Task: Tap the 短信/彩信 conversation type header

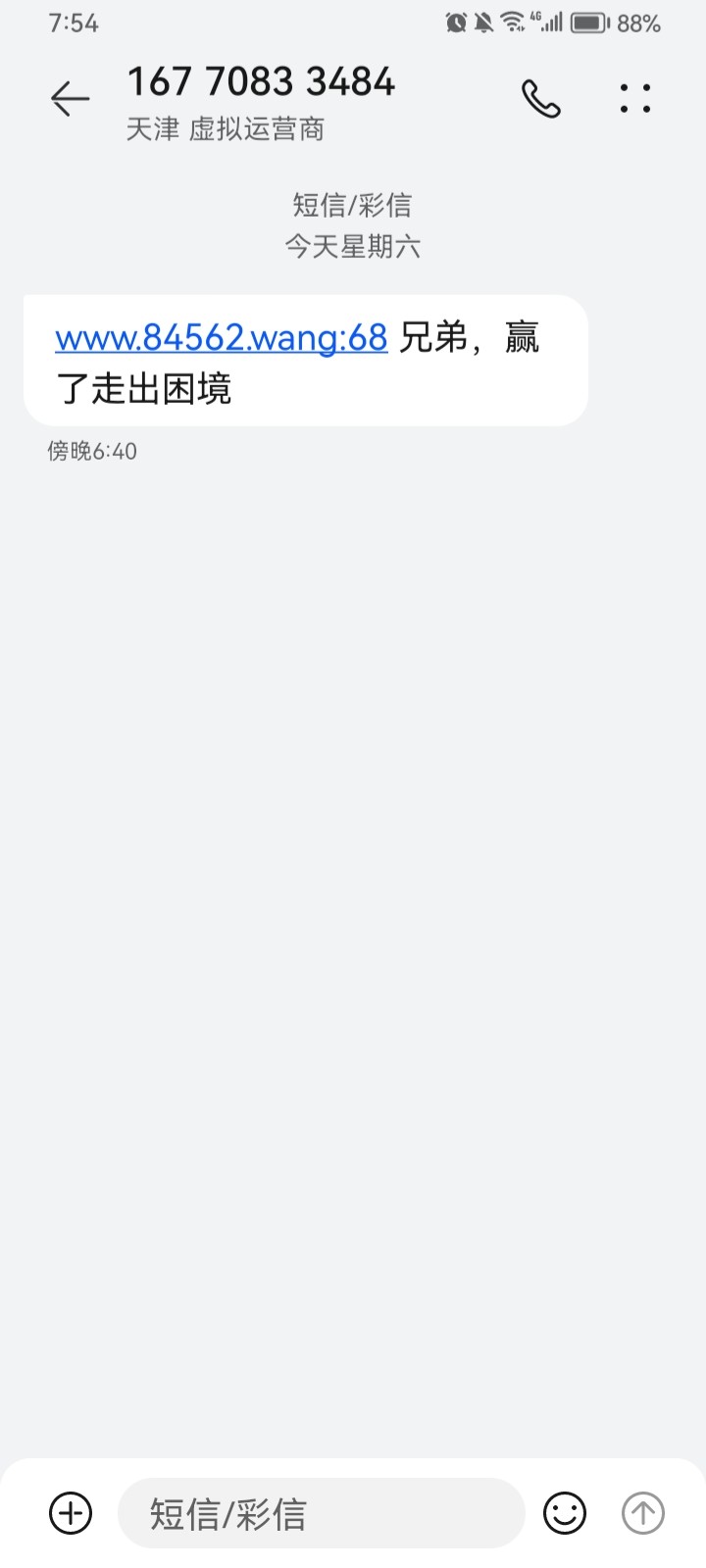Action: (352, 204)
